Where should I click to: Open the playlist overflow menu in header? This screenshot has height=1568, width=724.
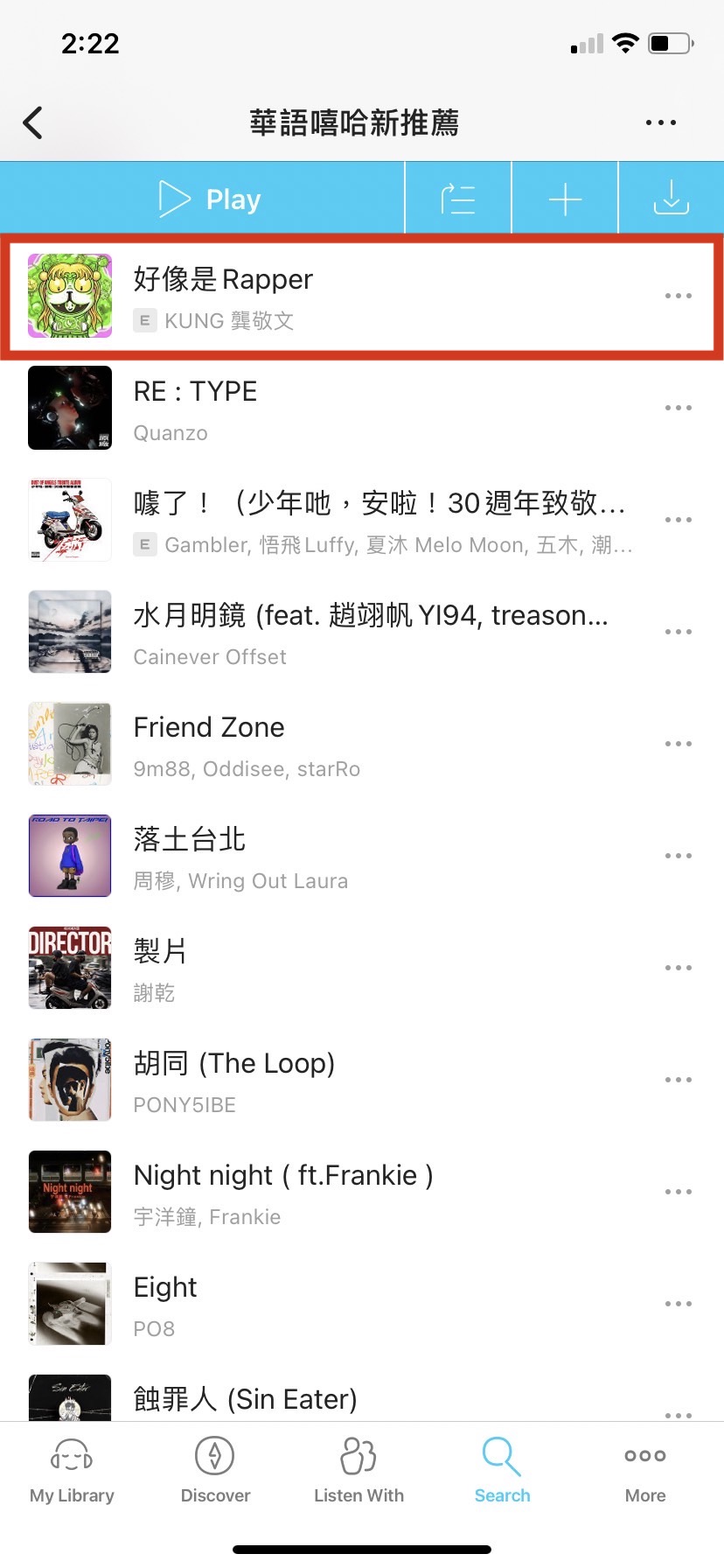pos(660,122)
